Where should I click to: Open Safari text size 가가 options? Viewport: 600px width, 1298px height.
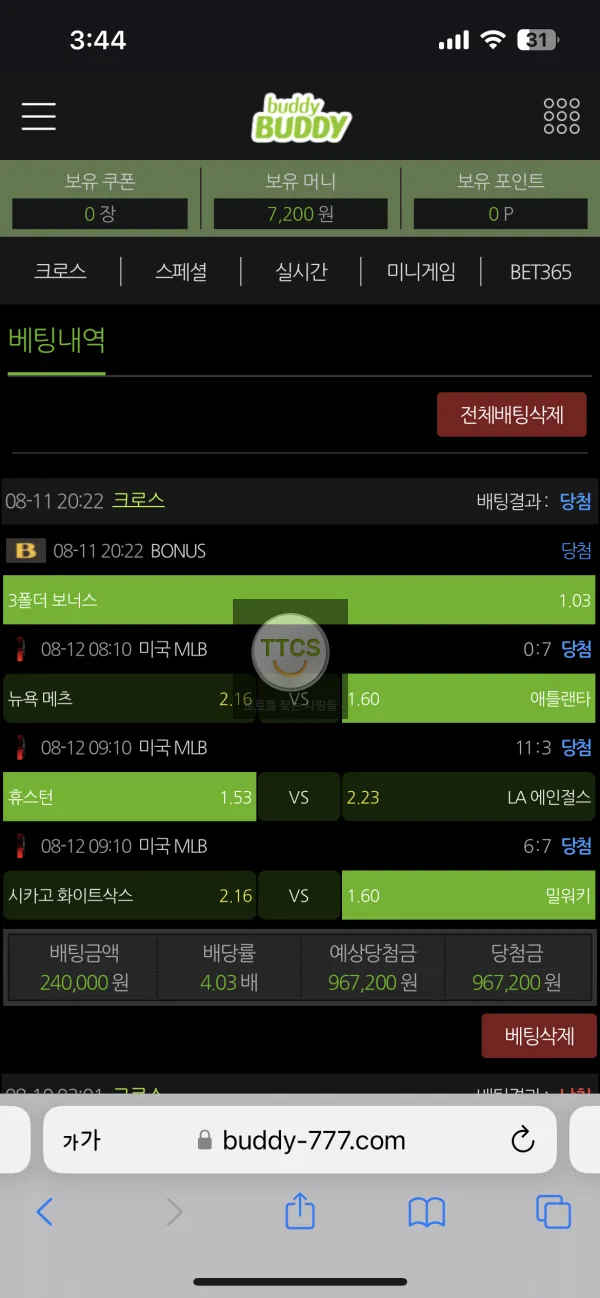[81, 1140]
